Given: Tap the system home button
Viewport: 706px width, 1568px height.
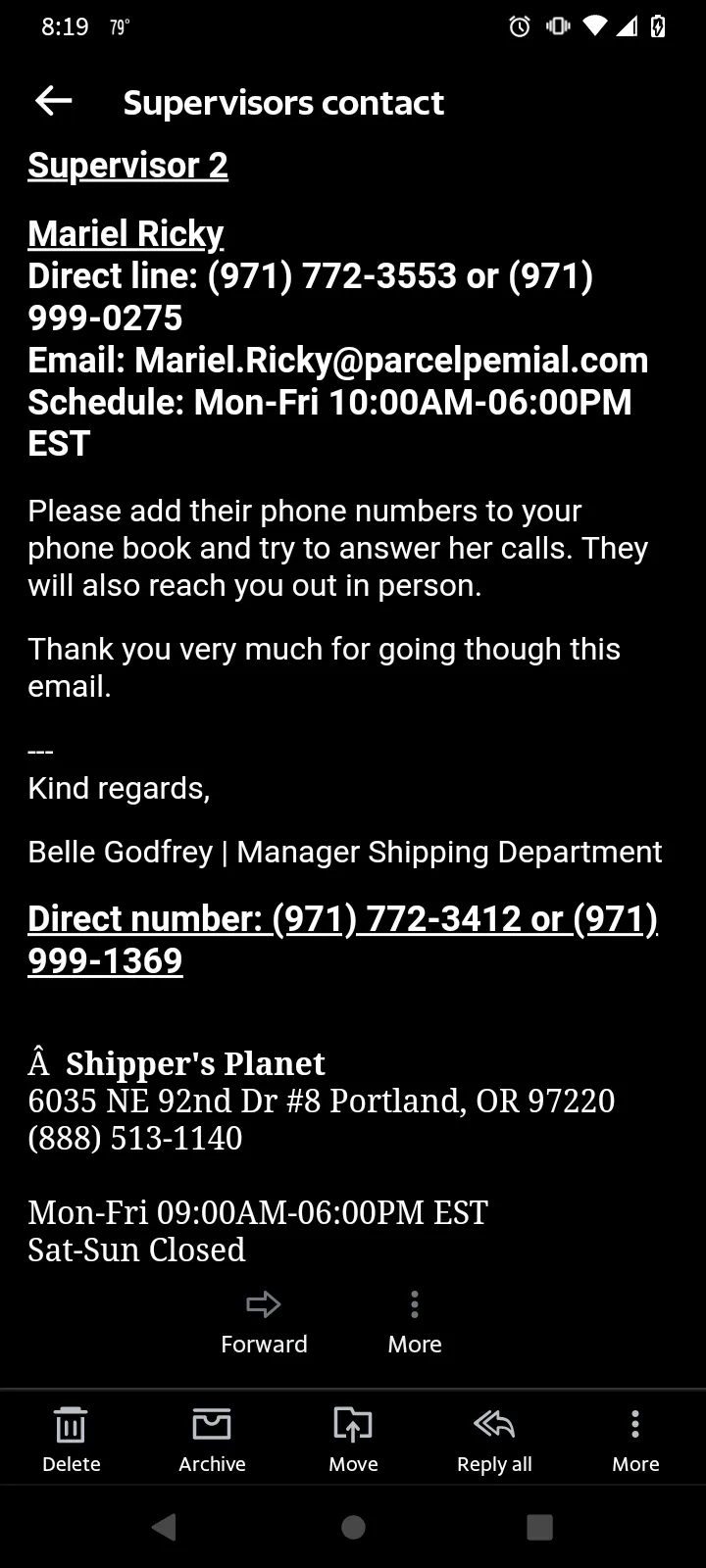Looking at the screenshot, I should coord(353,1527).
